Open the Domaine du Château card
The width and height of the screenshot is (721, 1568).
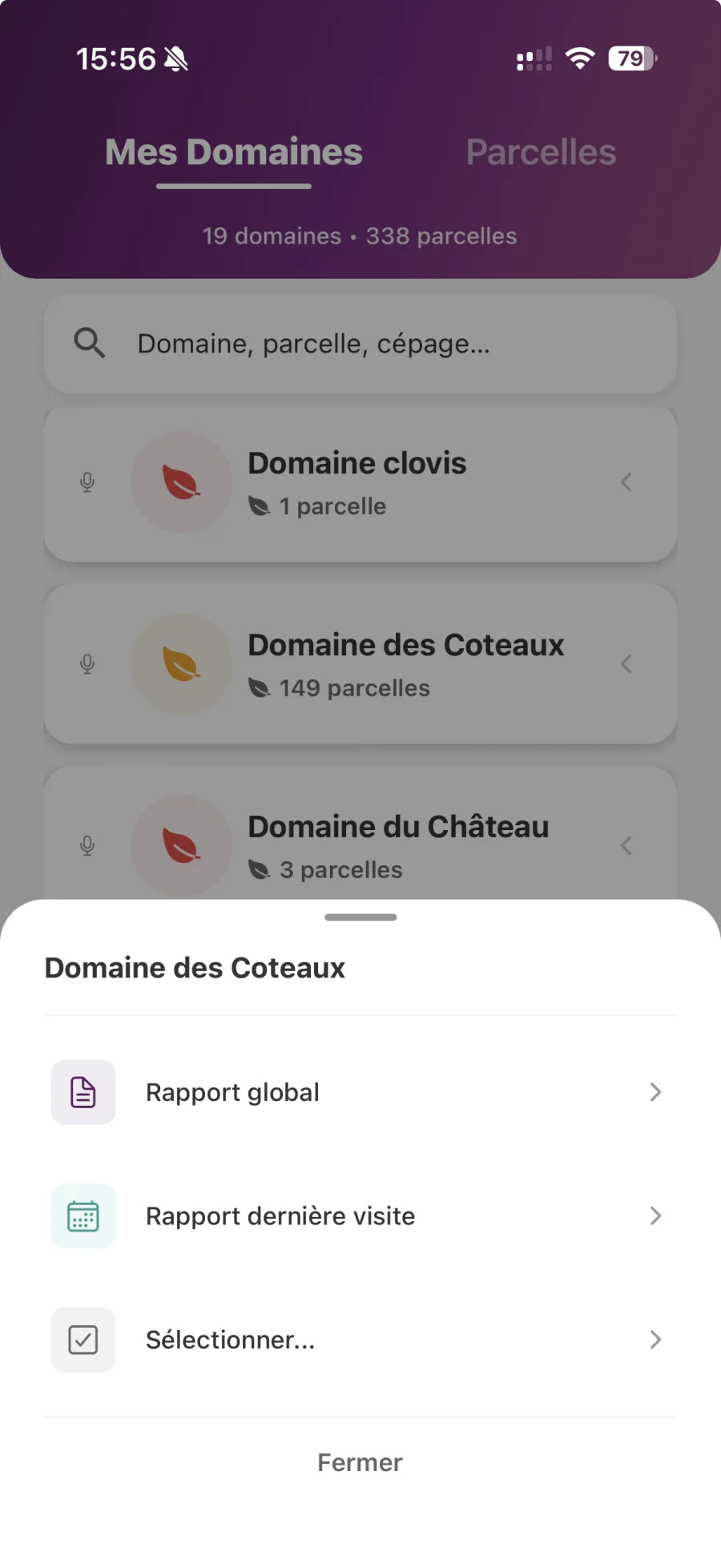(360, 833)
